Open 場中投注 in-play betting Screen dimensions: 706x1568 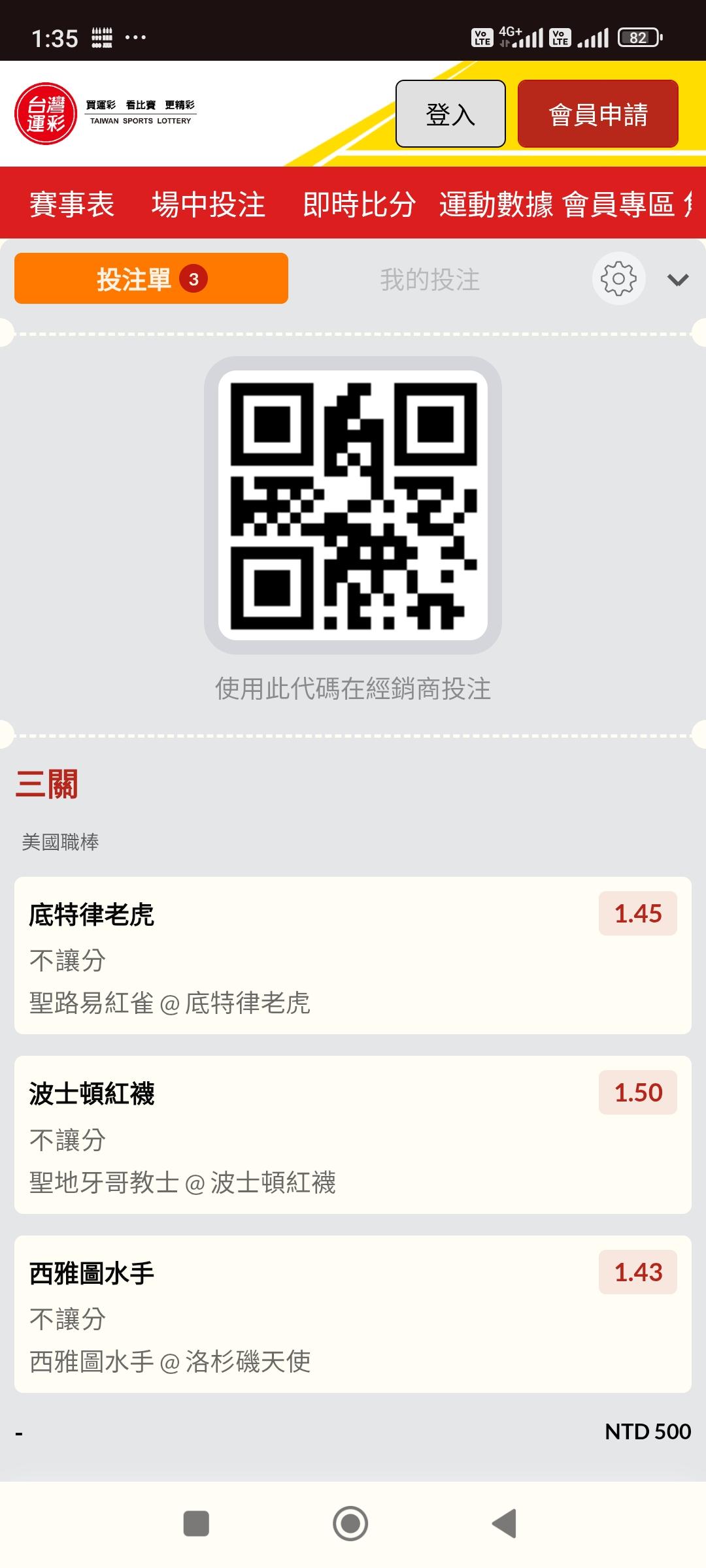coord(209,204)
